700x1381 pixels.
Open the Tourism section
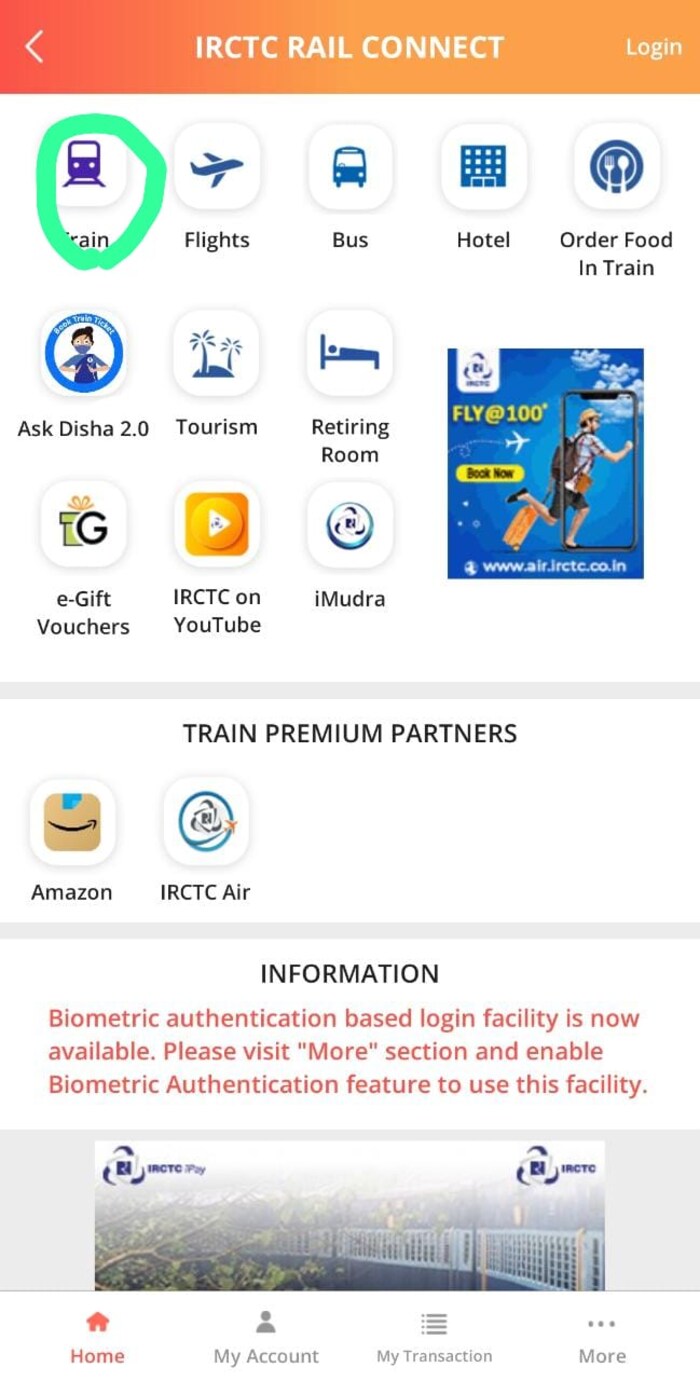point(217,354)
